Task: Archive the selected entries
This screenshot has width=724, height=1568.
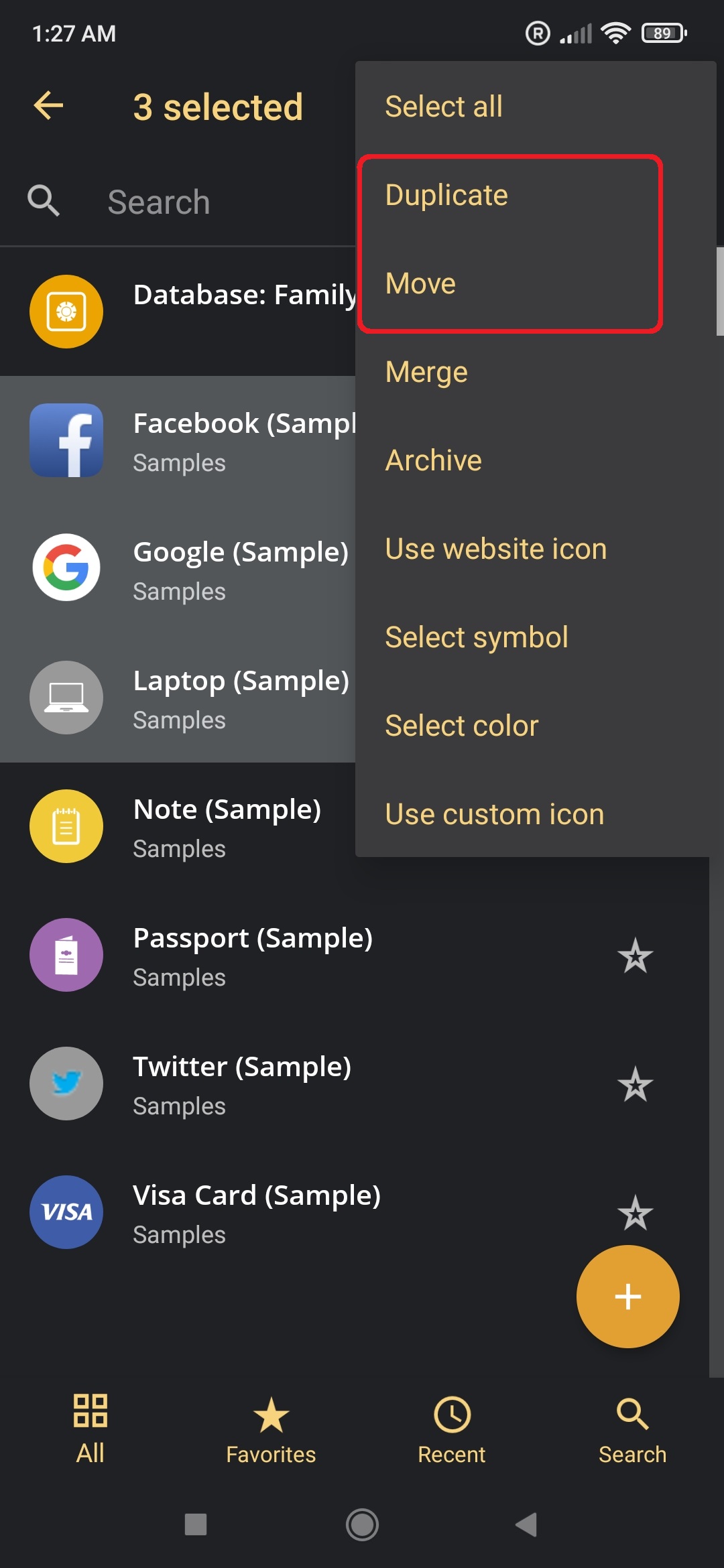Action: pos(536,460)
